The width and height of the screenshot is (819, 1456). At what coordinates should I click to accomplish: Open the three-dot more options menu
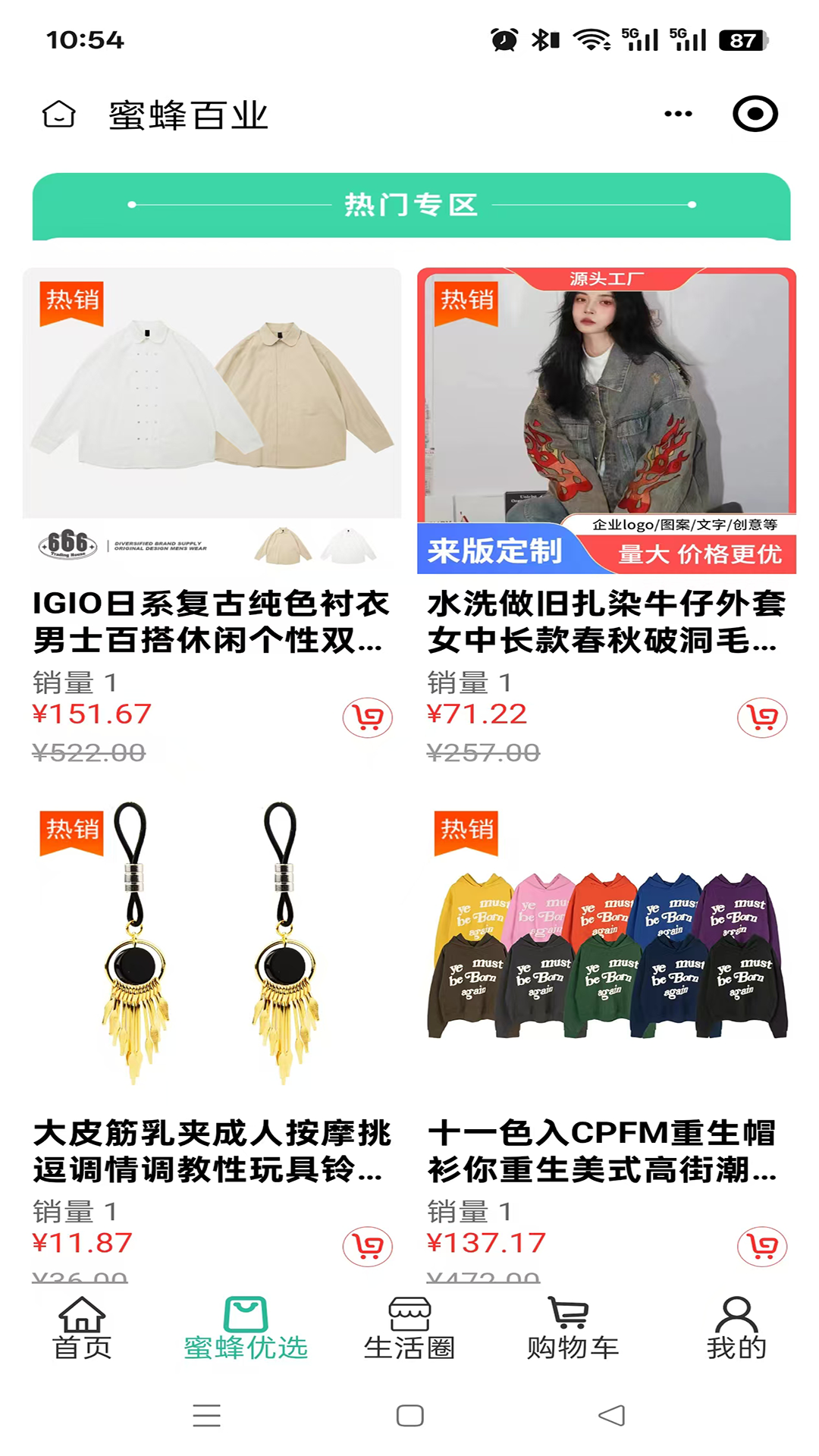[x=673, y=112]
